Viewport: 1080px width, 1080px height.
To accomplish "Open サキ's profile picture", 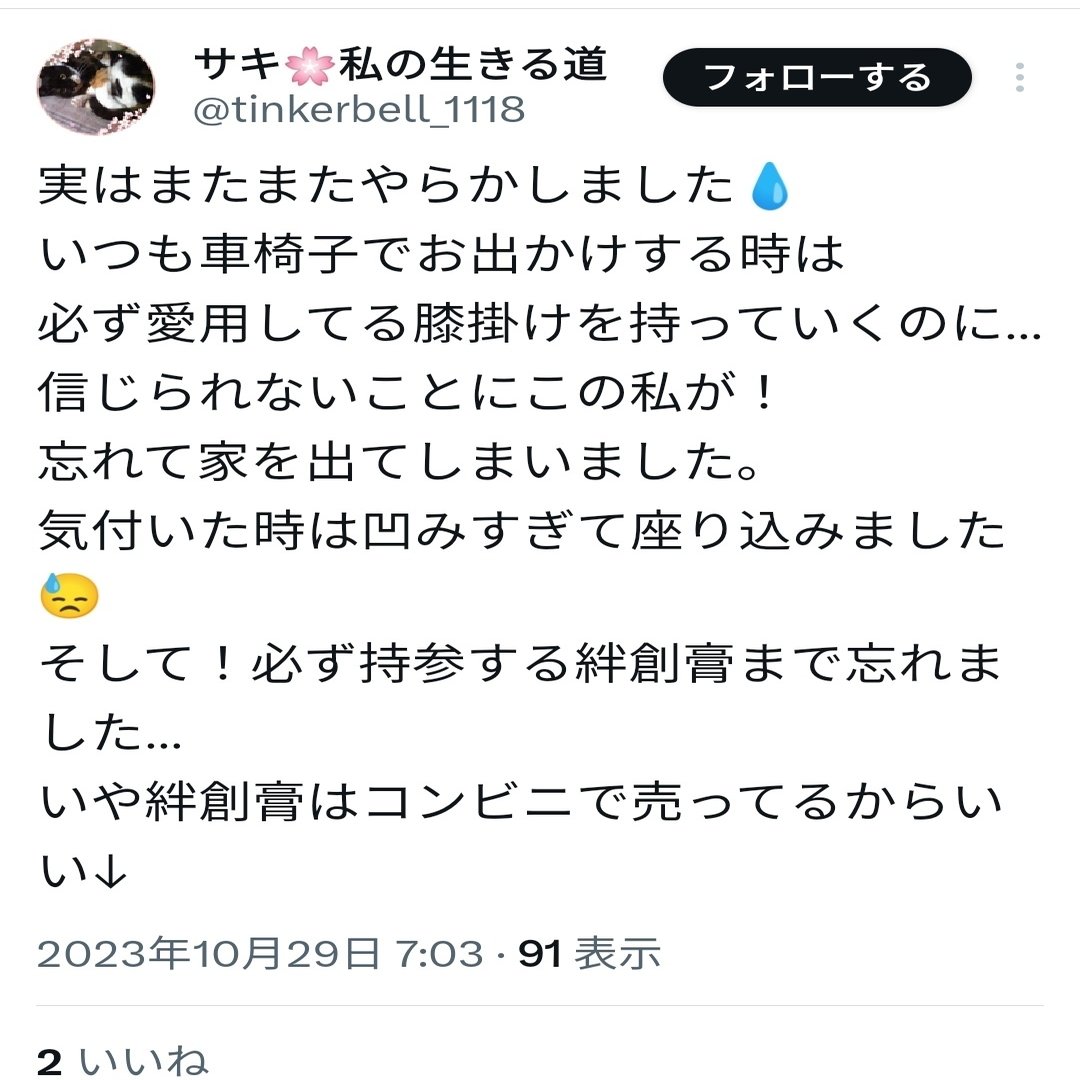I will (x=96, y=88).
